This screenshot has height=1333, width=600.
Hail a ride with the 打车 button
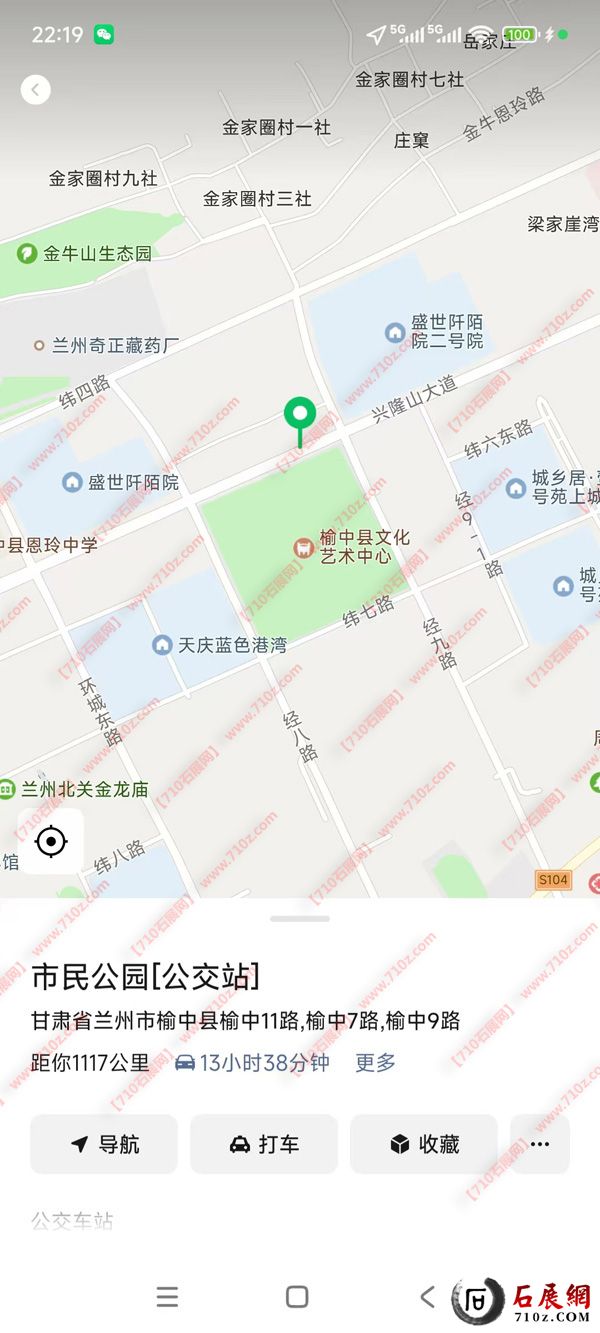coord(264,1144)
